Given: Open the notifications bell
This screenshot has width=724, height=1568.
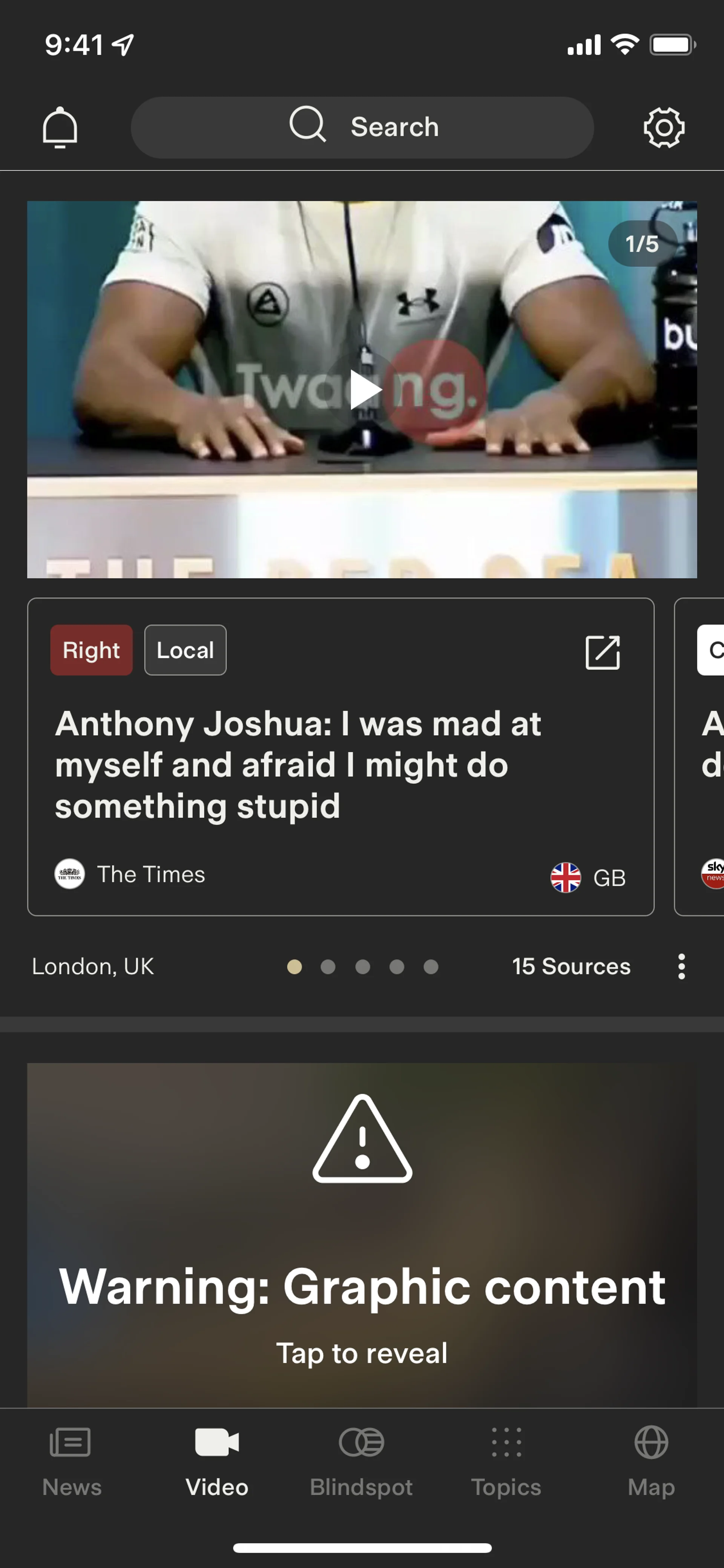Looking at the screenshot, I should coord(60,128).
